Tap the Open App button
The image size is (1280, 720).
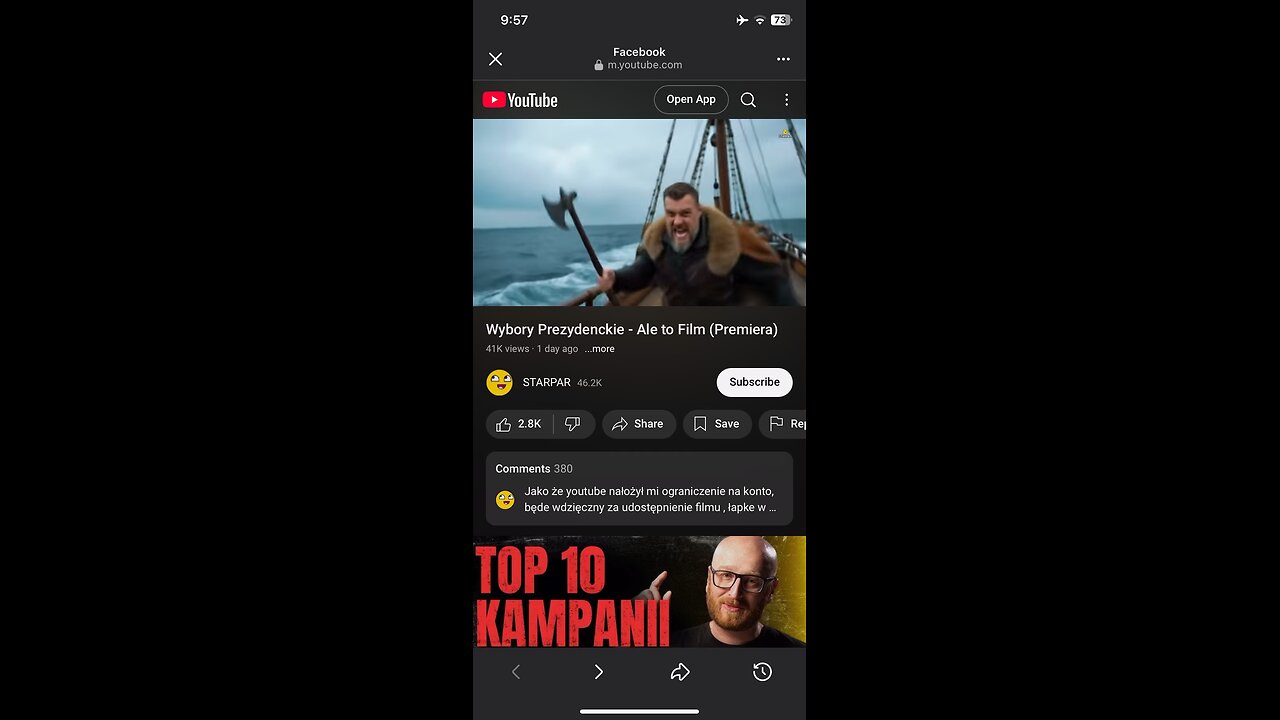coord(691,100)
